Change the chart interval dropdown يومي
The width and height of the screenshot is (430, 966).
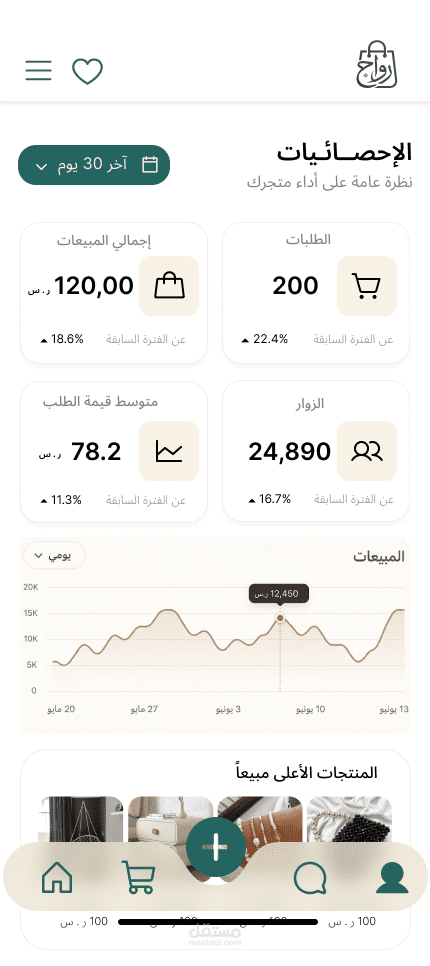[54, 556]
